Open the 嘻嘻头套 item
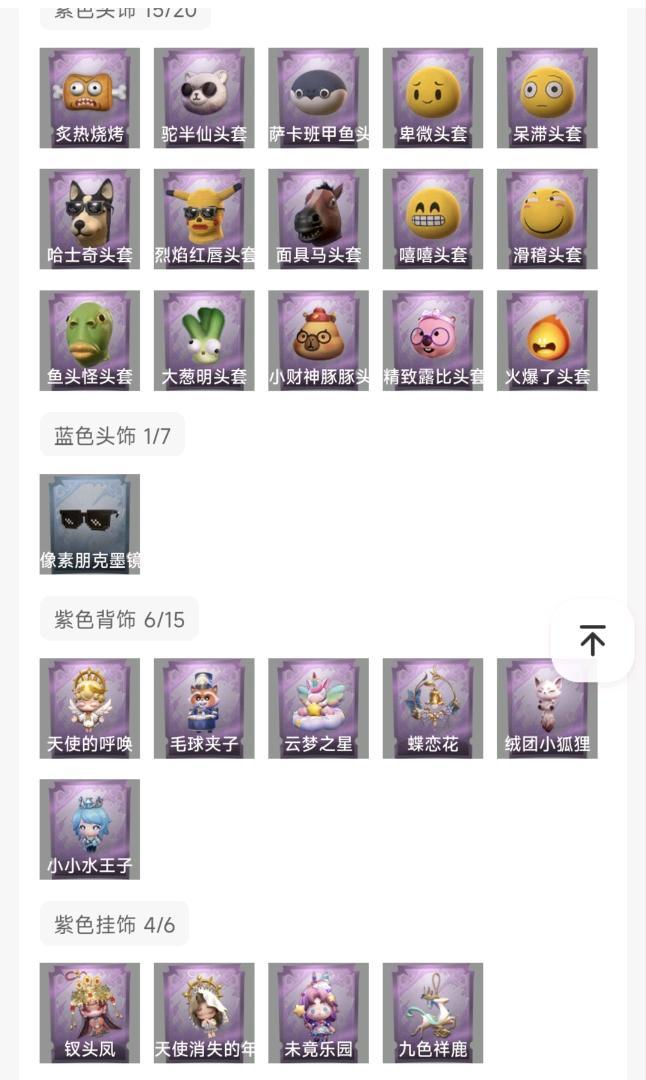 [433, 219]
